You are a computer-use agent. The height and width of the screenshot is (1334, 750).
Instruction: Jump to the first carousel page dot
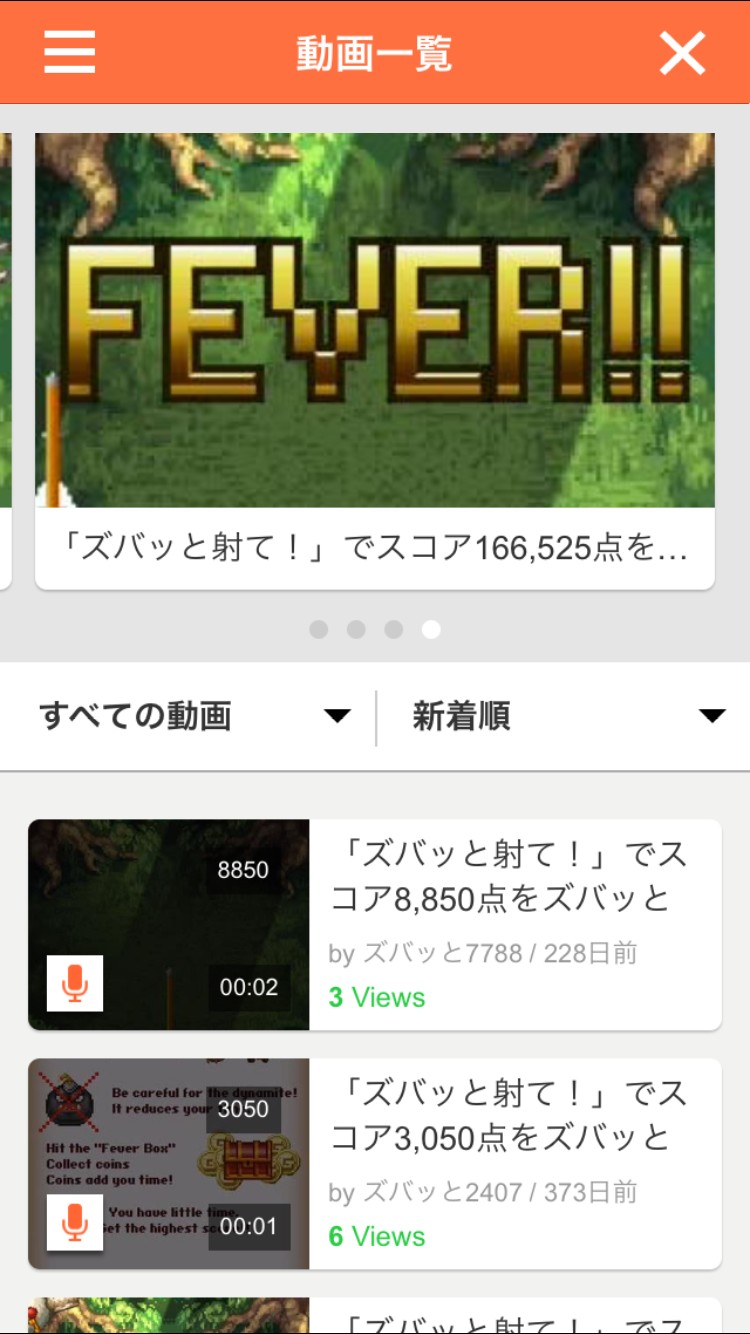319,629
